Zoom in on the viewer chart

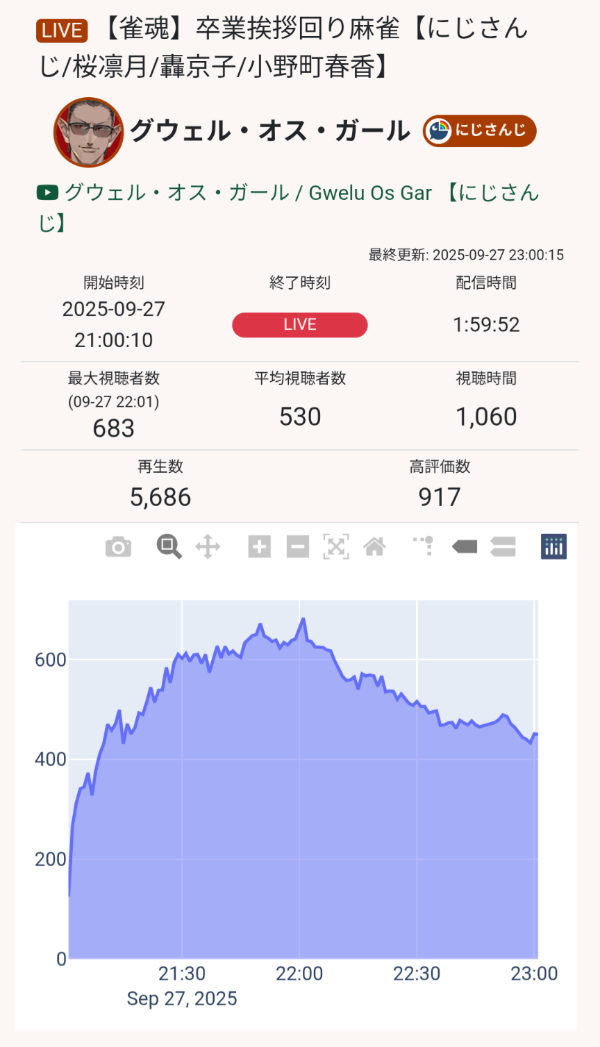(x=259, y=547)
